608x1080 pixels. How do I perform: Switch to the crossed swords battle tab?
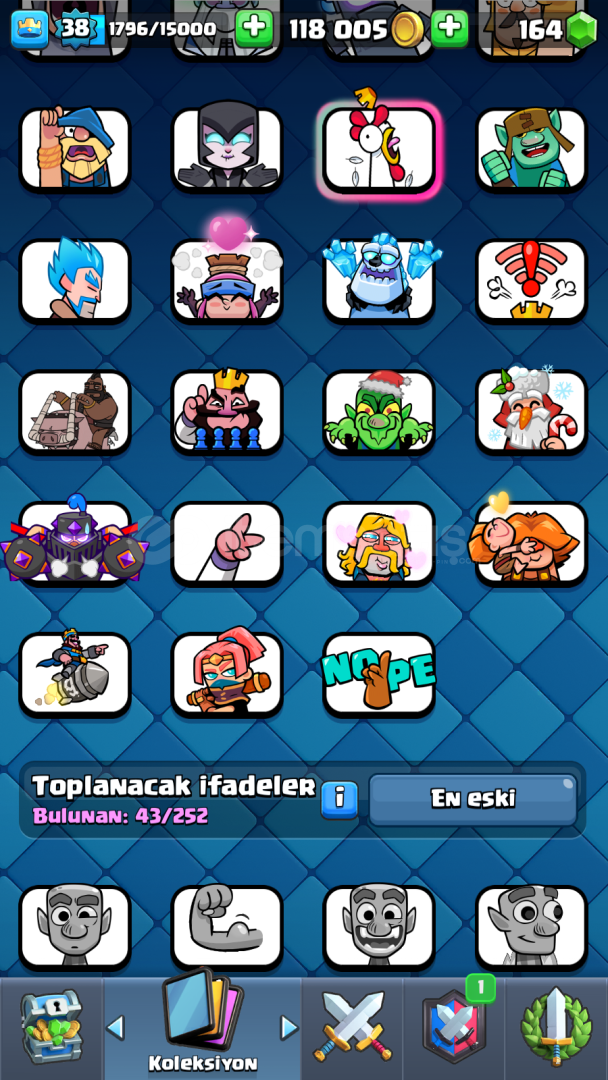pos(353,1026)
